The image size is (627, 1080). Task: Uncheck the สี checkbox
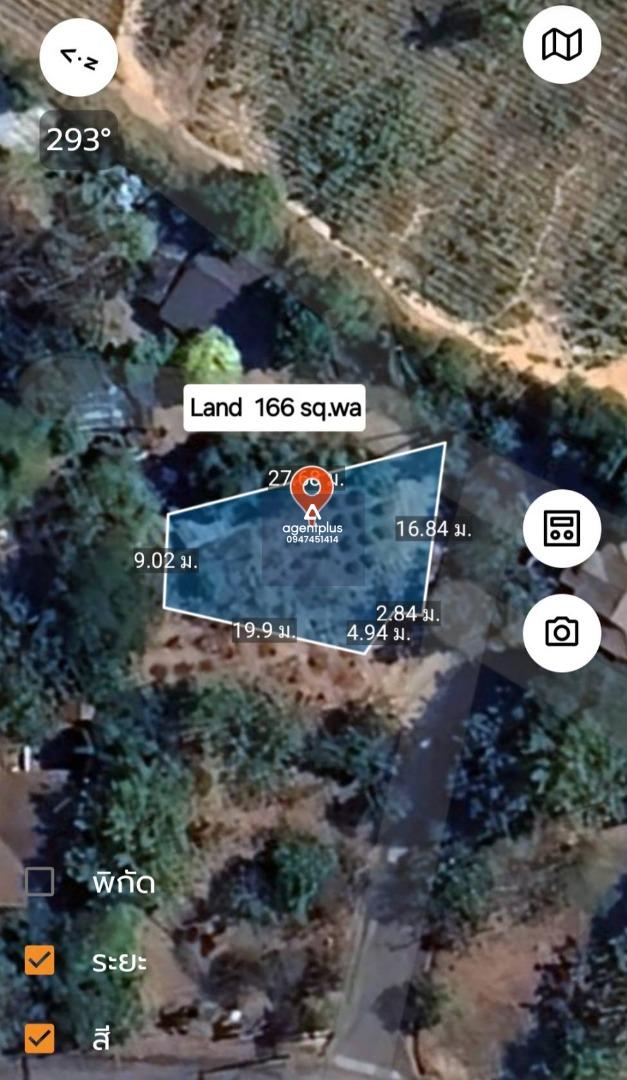click(40, 1038)
